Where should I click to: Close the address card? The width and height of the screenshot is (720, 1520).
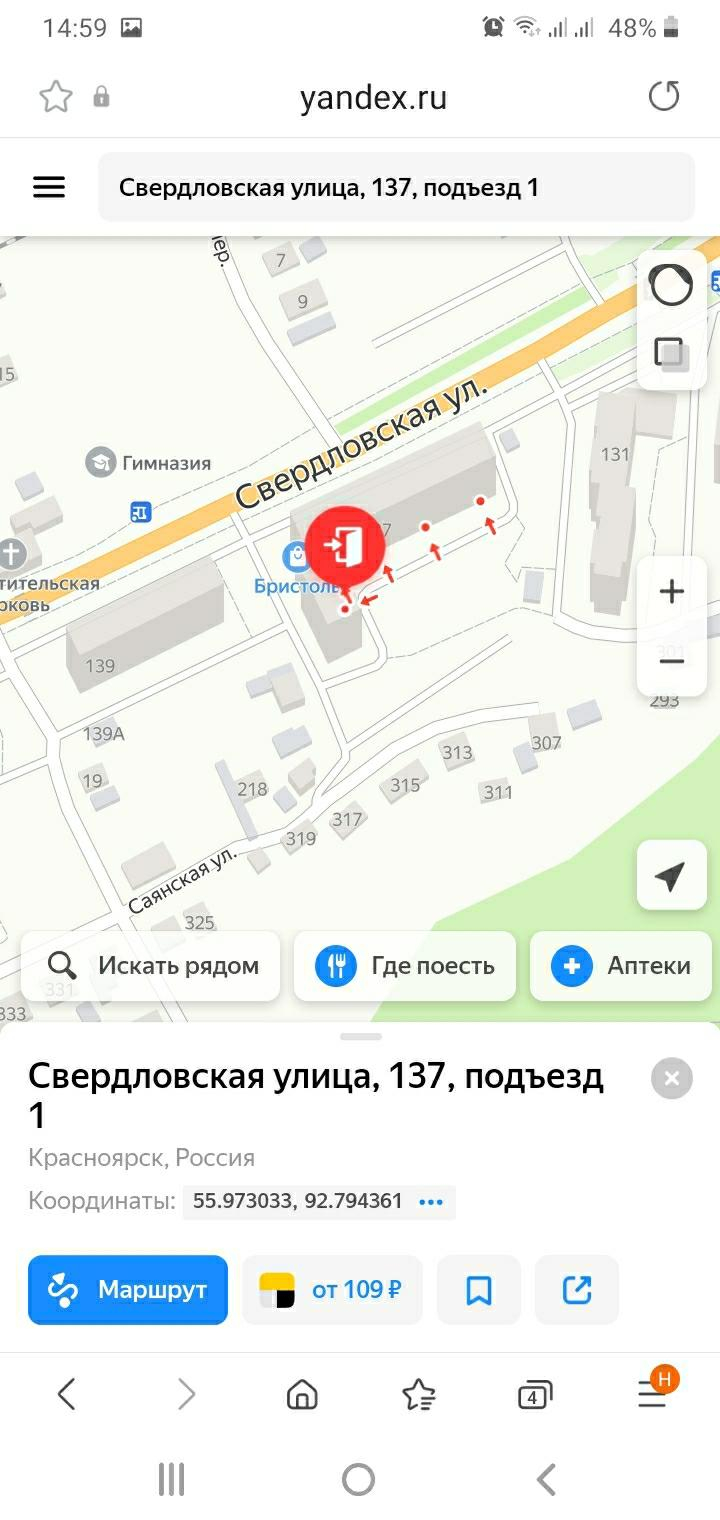pos(672,1078)
